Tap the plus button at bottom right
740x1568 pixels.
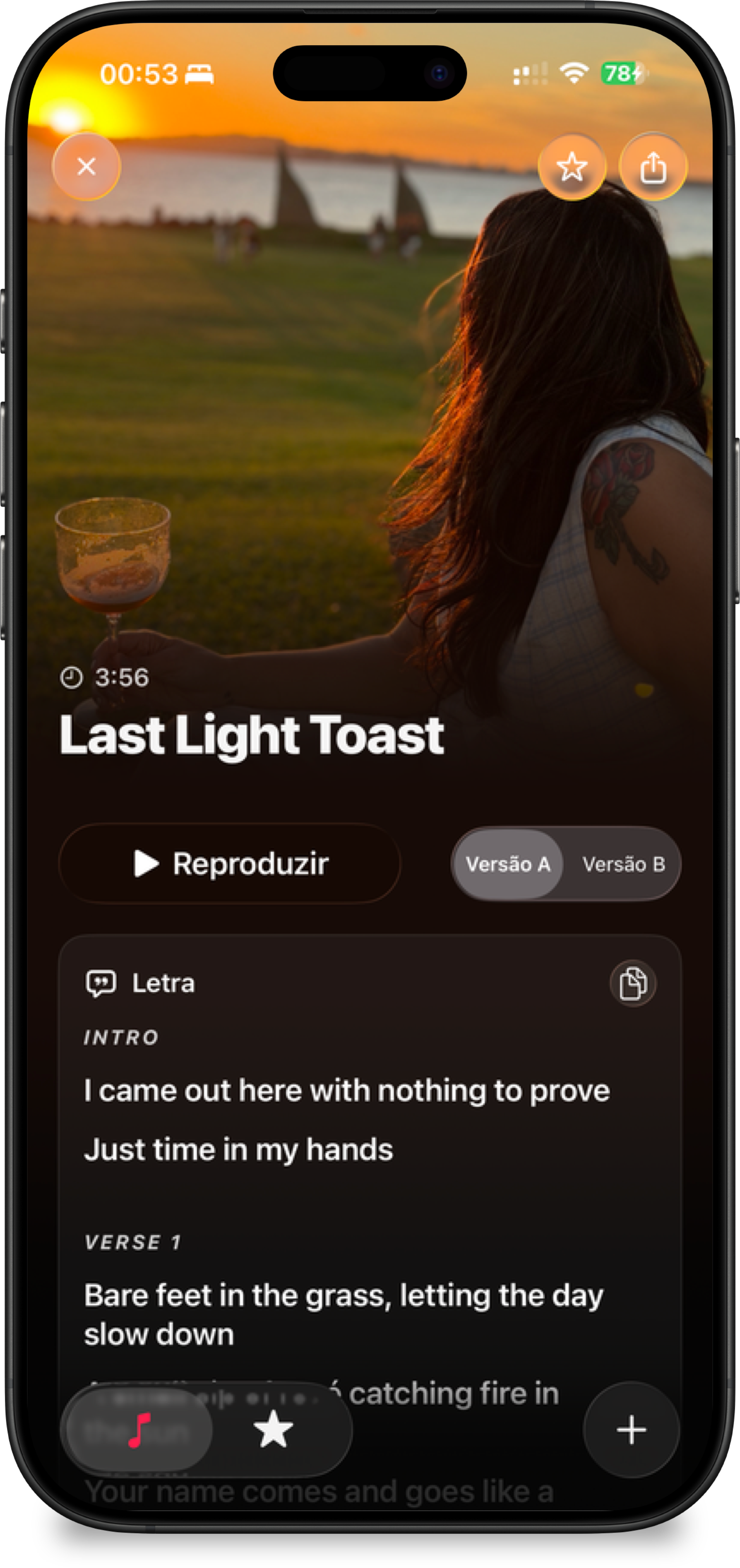(x=631, y=1429)
